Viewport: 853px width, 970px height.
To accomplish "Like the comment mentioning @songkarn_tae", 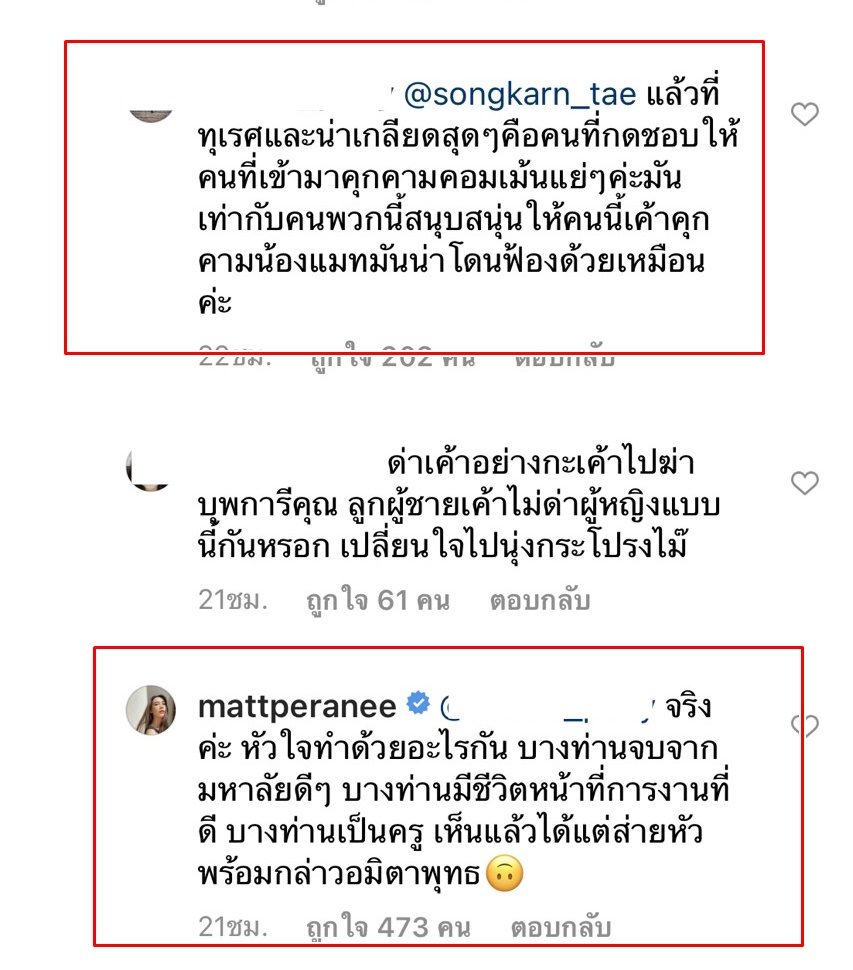I will click(805, 115).
